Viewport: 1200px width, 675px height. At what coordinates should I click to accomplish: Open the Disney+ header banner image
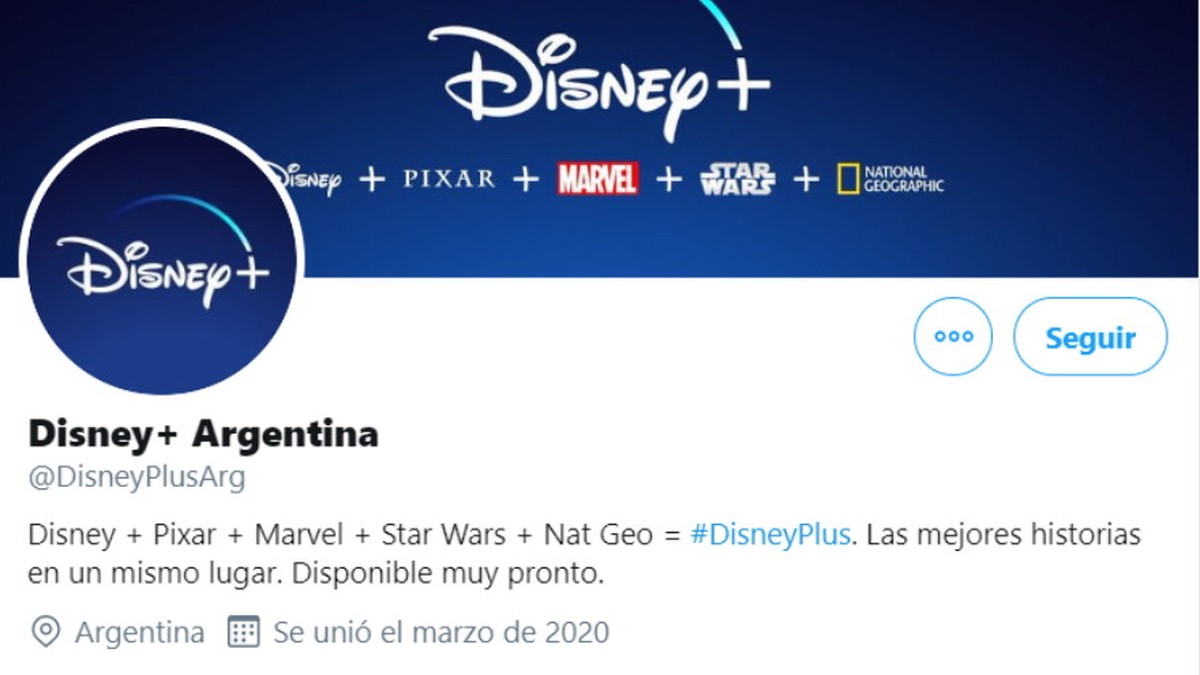point(750,120)
